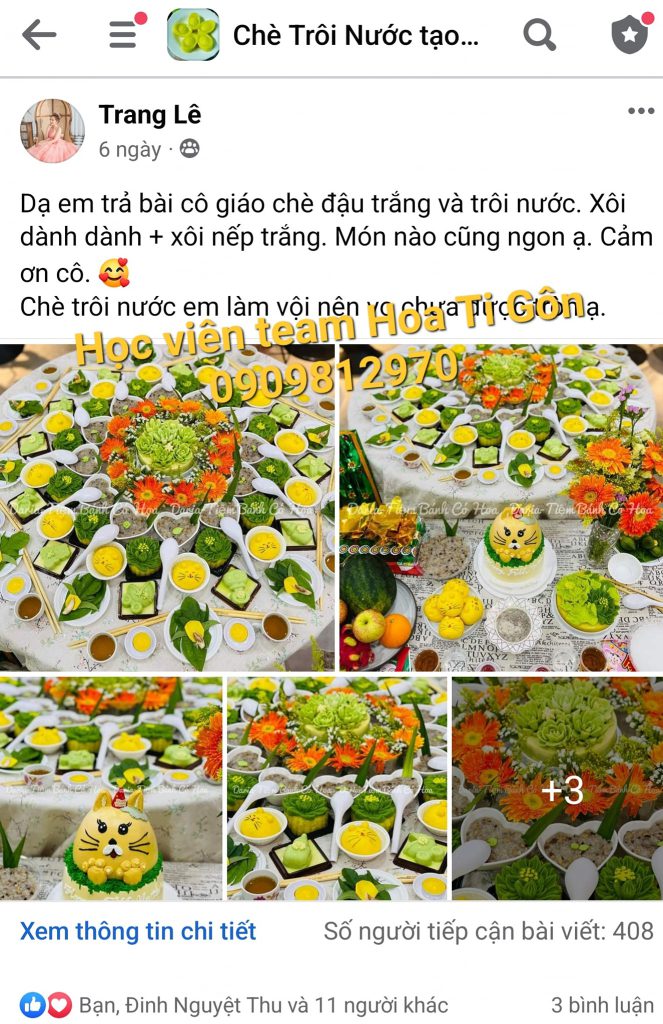
Task: Open Trang Lê's profile picture
Action: point(52,131)
